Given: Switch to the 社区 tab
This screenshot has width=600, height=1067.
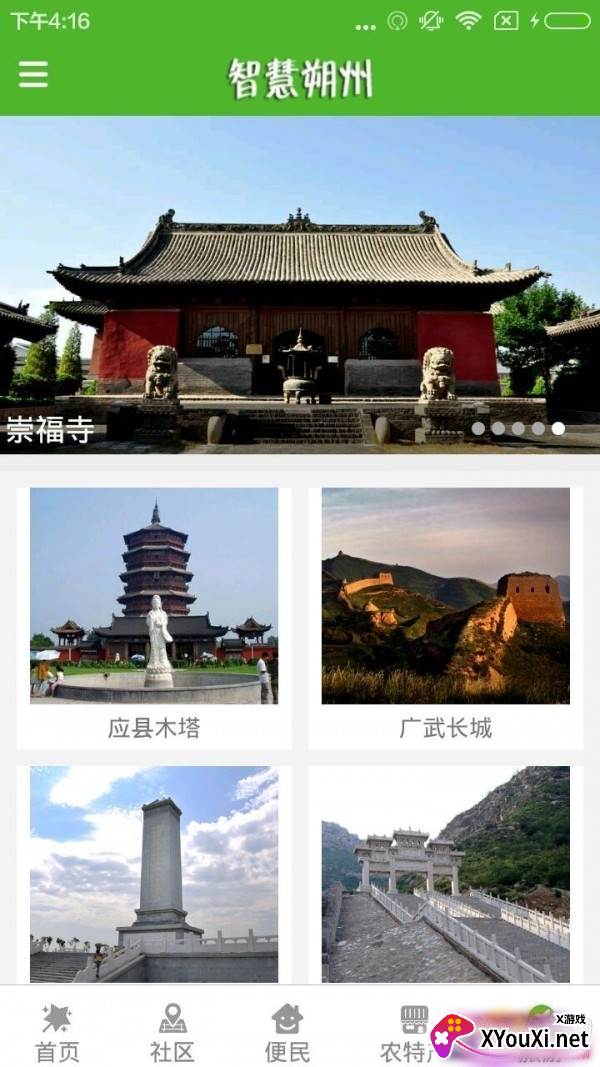Looking at the screenshot, I should [172, 1033].
